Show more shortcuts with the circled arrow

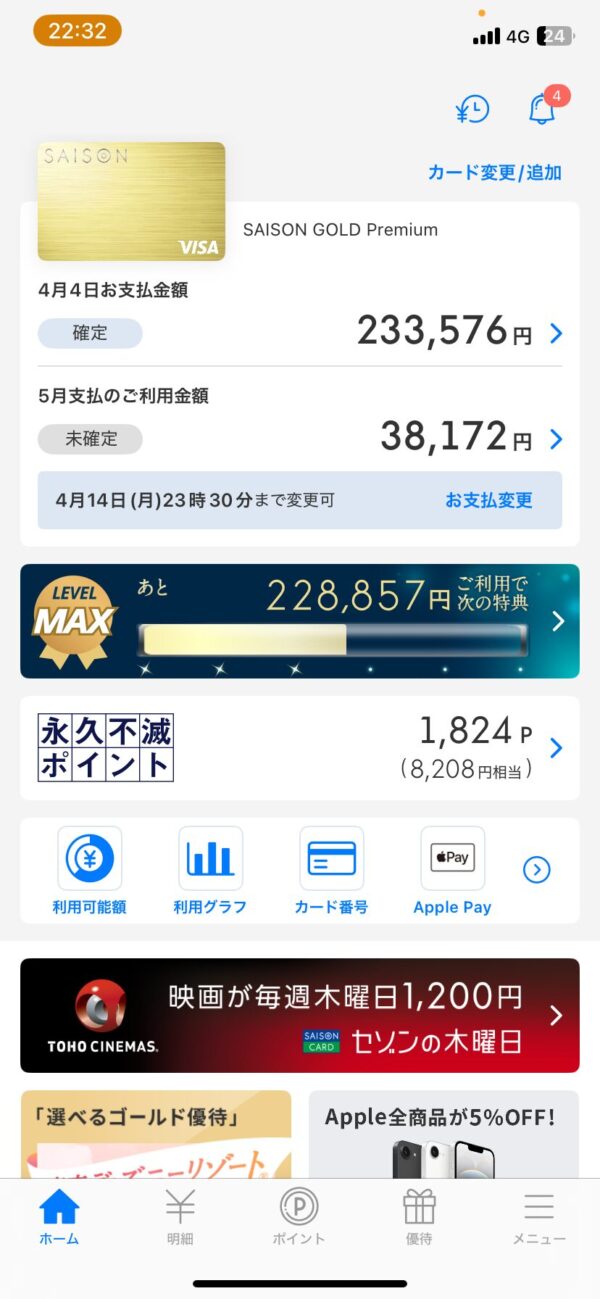(x=537, y=870)
